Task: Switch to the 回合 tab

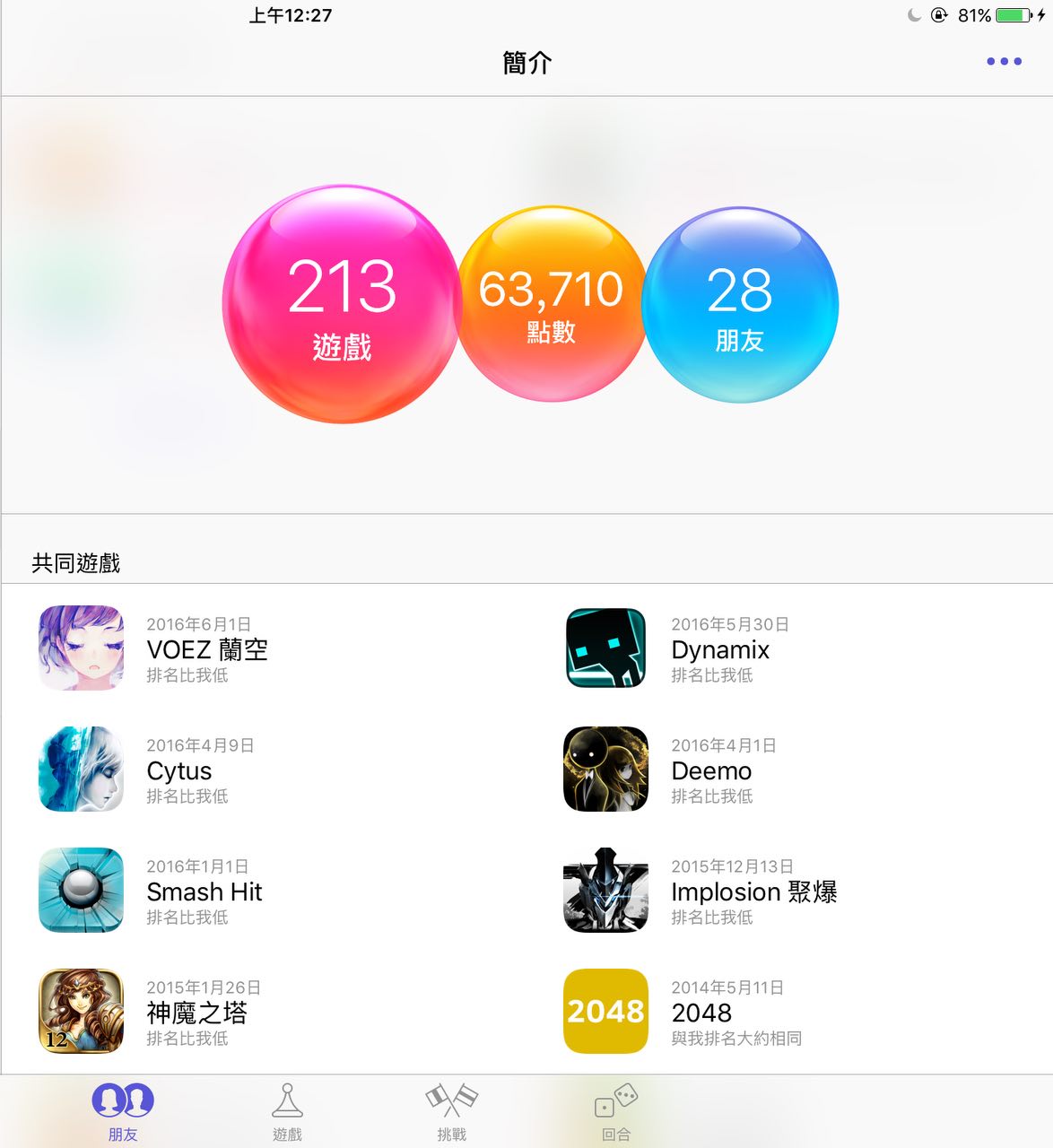Action: [x=616, y=1111]
